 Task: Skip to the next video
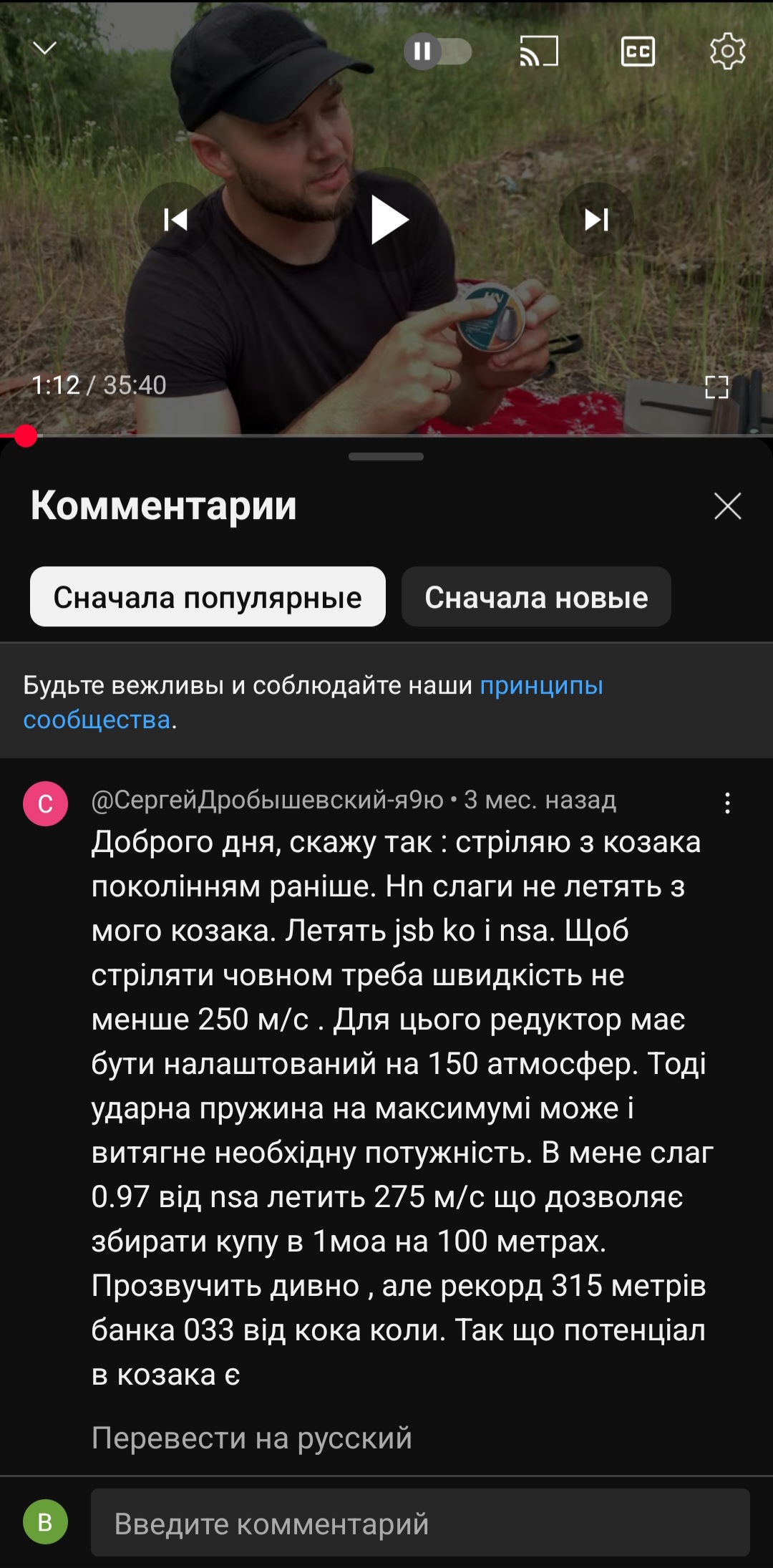596,220
